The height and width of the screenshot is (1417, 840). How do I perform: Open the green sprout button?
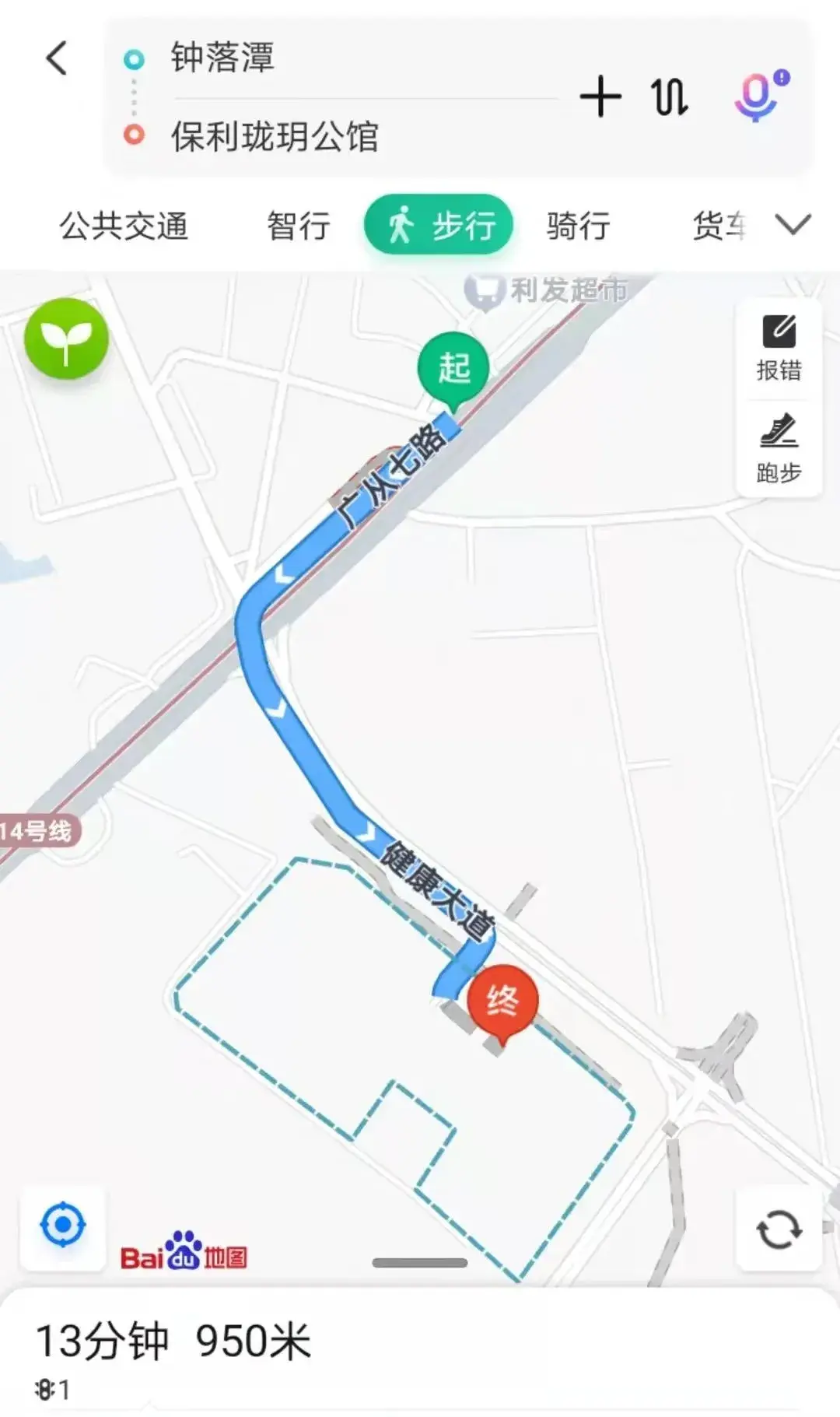66,339
